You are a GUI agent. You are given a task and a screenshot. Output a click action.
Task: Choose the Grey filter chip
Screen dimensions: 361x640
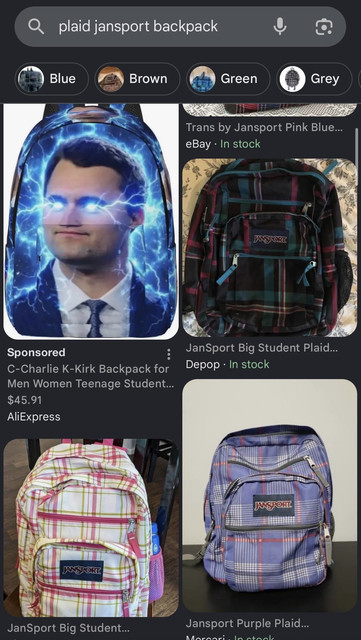pos(314,79)
